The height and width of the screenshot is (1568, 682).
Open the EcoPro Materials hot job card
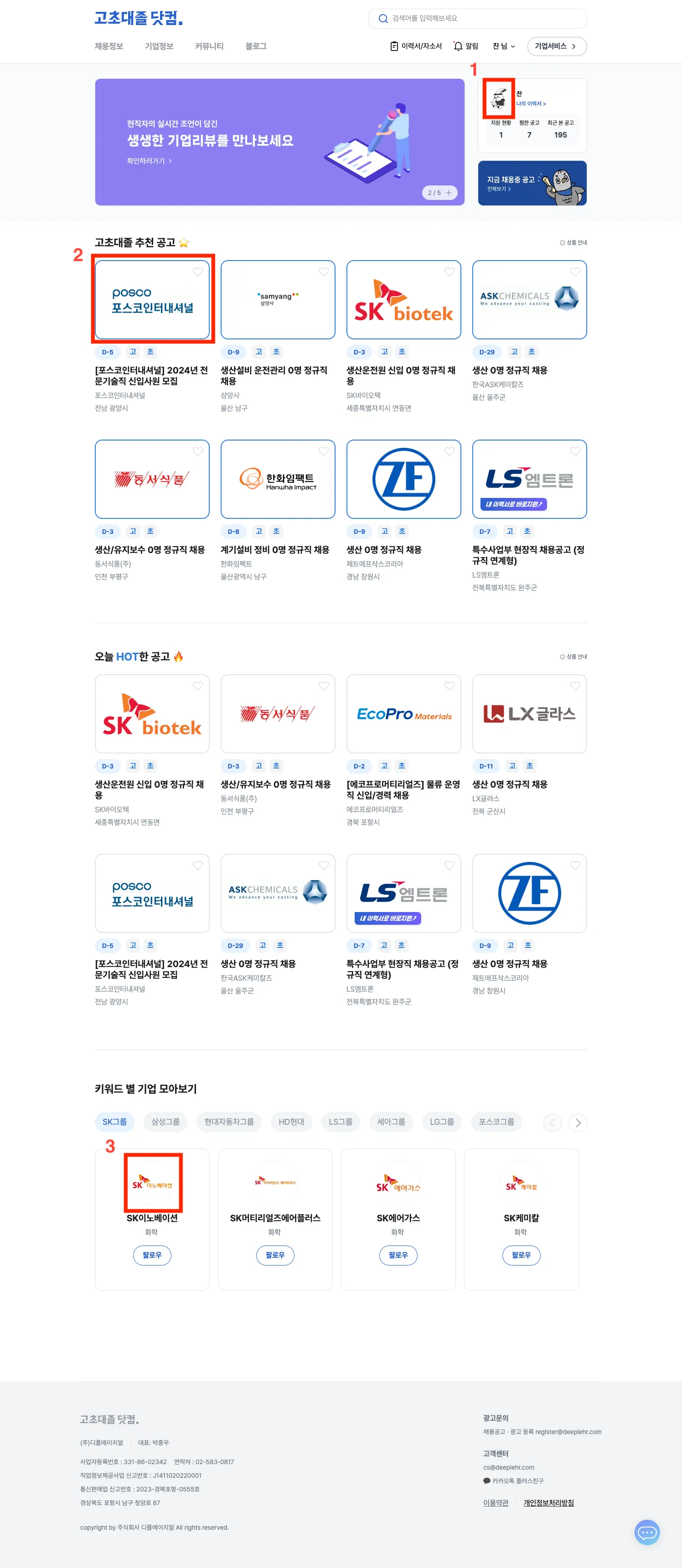tap(403, 714)
